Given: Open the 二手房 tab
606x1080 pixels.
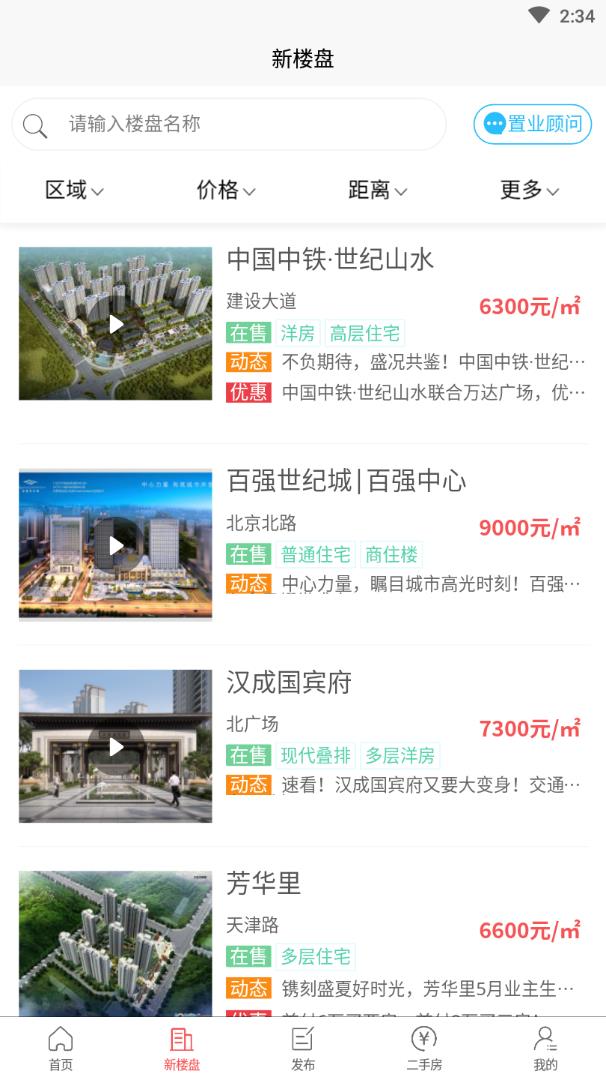Looking at the screenshot, I should point(424,1048).
